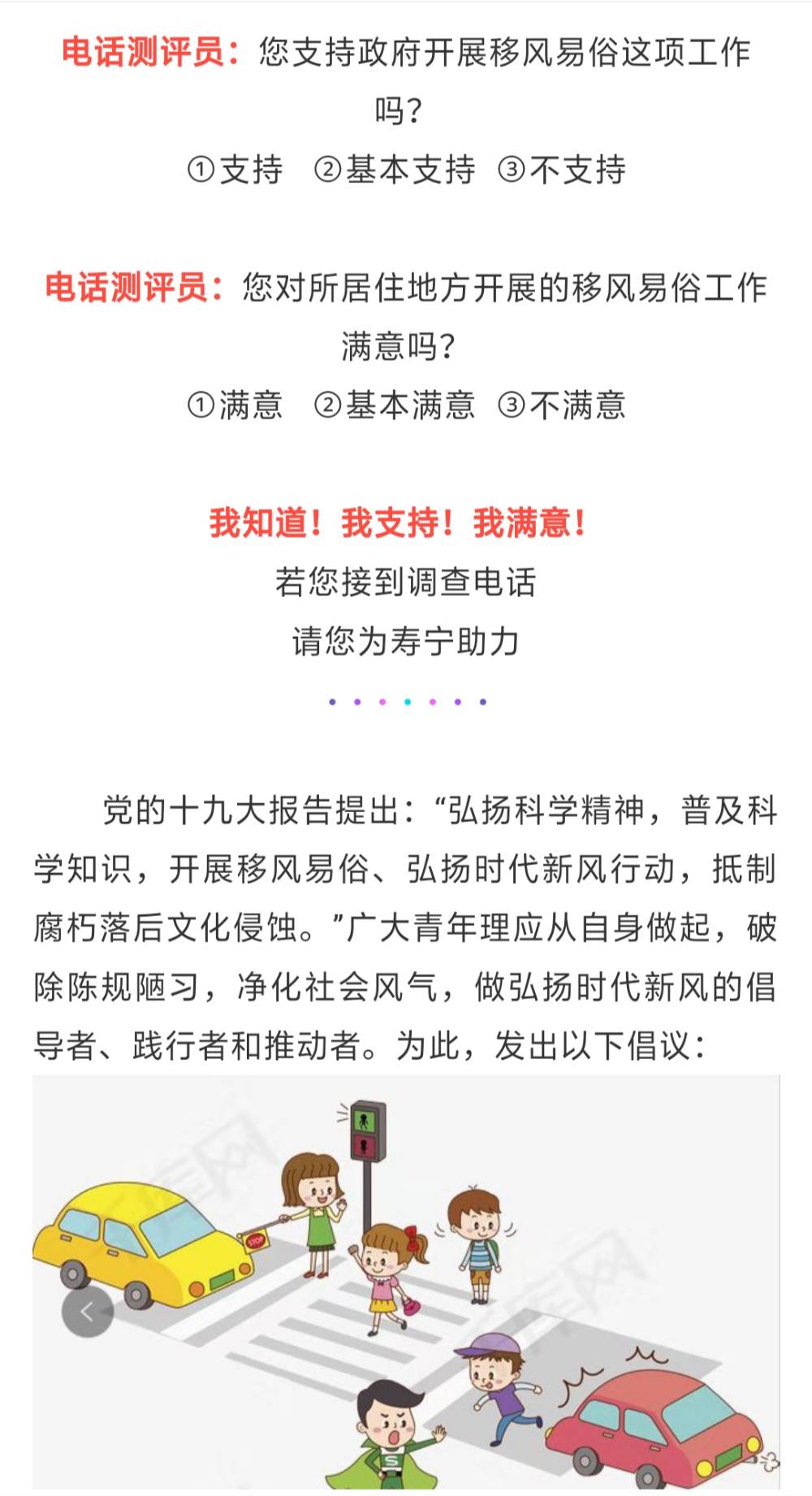Tap the floating gray back arrow
This screenshot has height=1496, width=812.
tap(88, 1311)
